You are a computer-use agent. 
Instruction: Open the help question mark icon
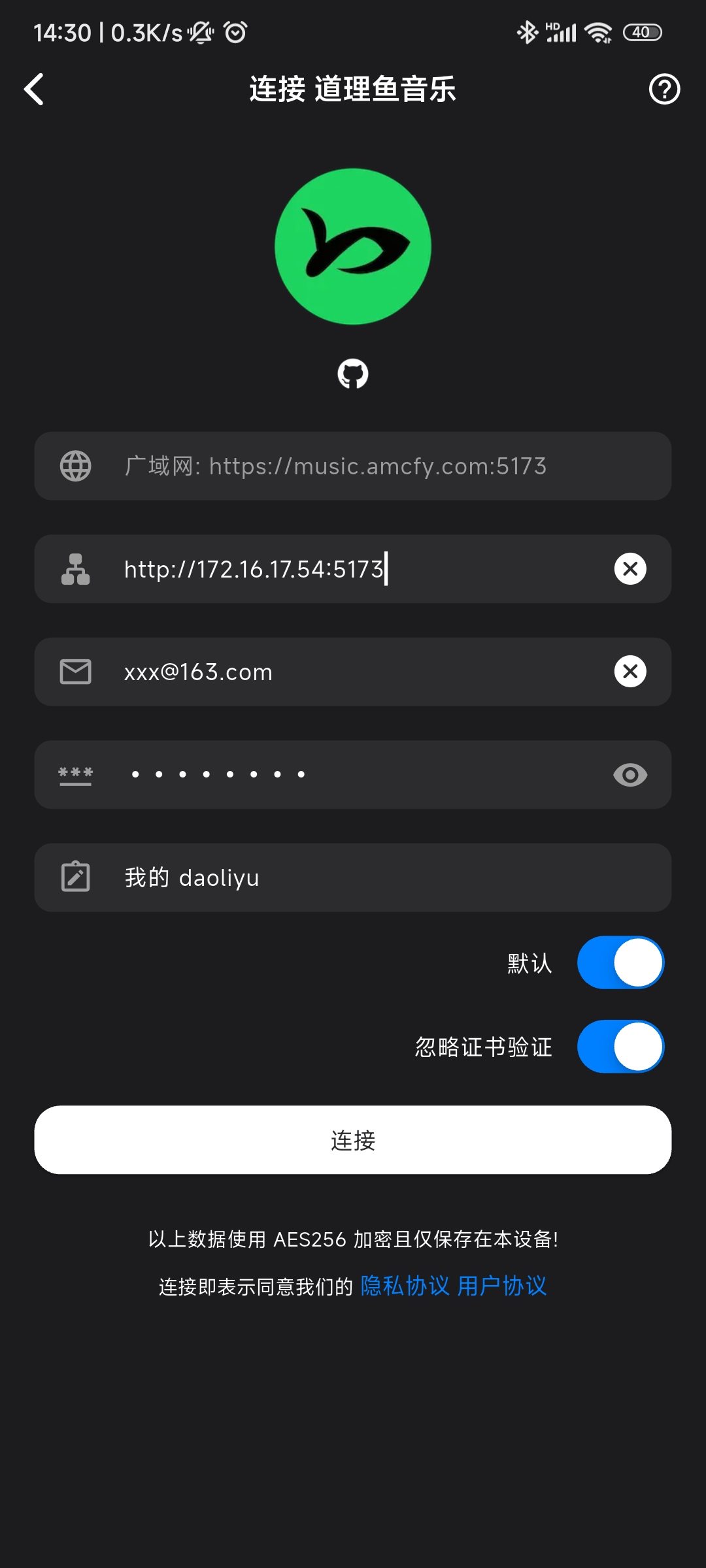[664, 90]
